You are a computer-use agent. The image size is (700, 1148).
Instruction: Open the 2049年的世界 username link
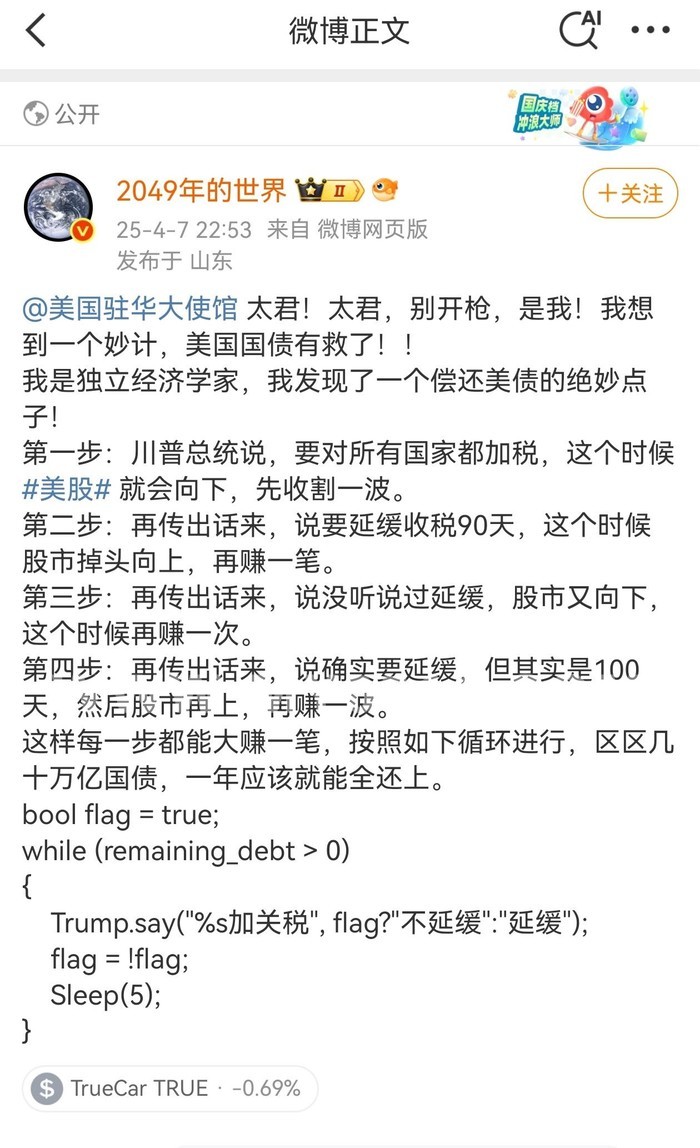[201, 190]
